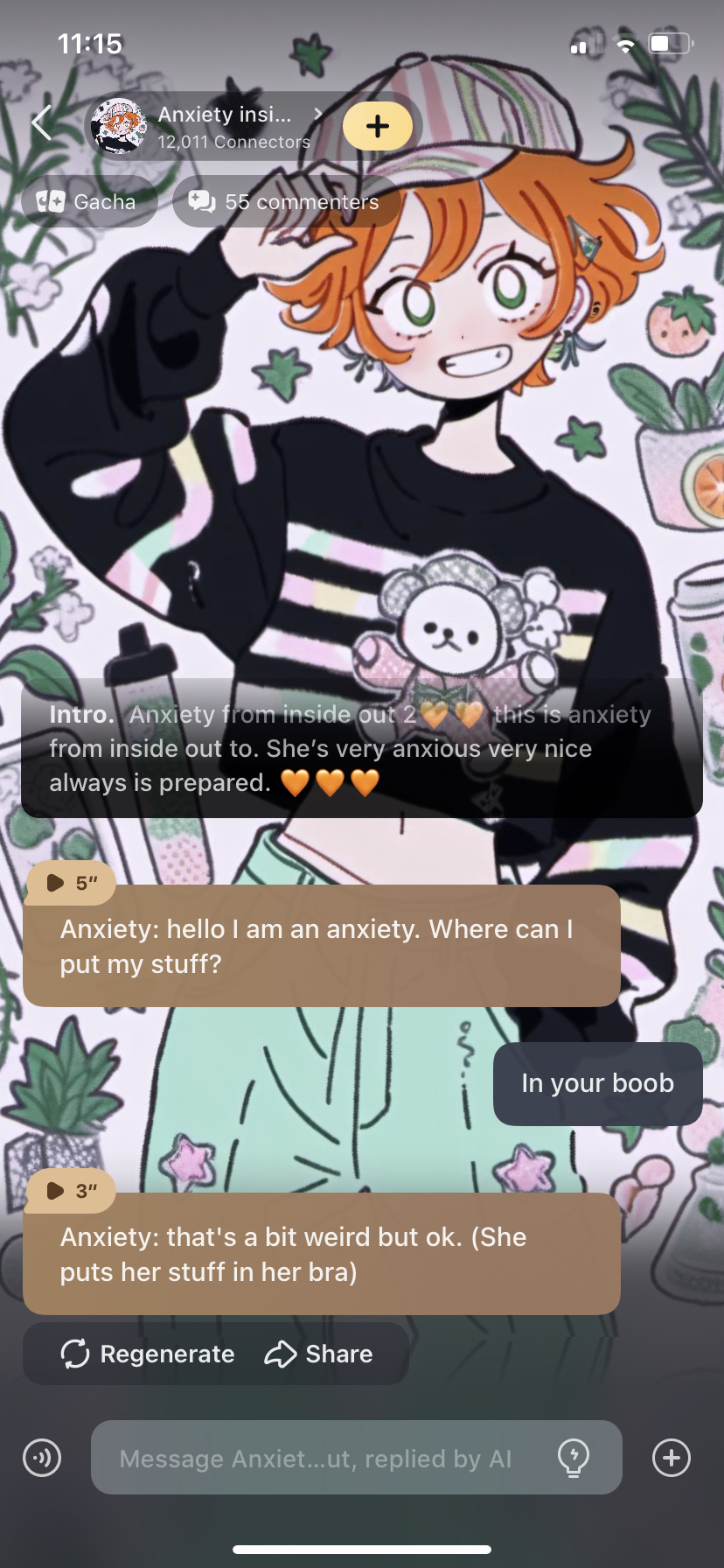Share this conversation
Image resolution: width=724 pixels, height=1568 pixels.
319,1354
